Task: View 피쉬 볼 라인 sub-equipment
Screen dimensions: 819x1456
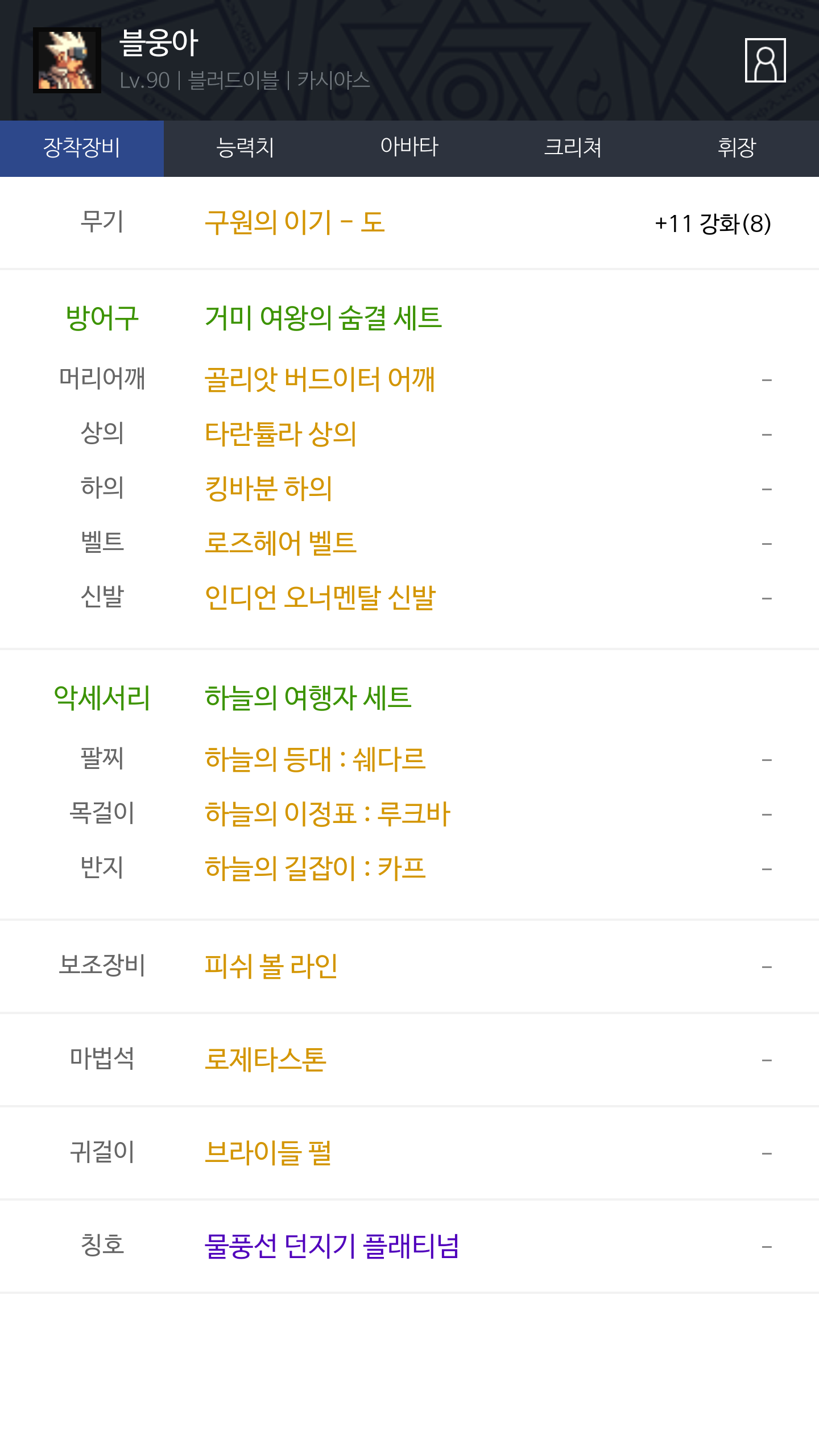Action: click(271, 966)
